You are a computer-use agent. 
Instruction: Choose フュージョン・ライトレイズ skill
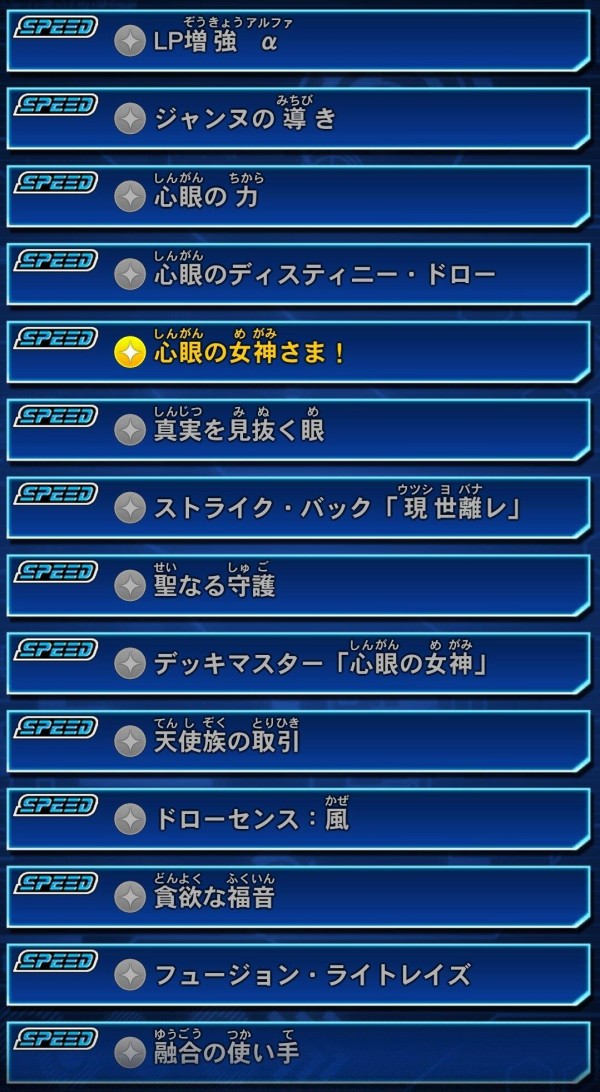[300, 974]
